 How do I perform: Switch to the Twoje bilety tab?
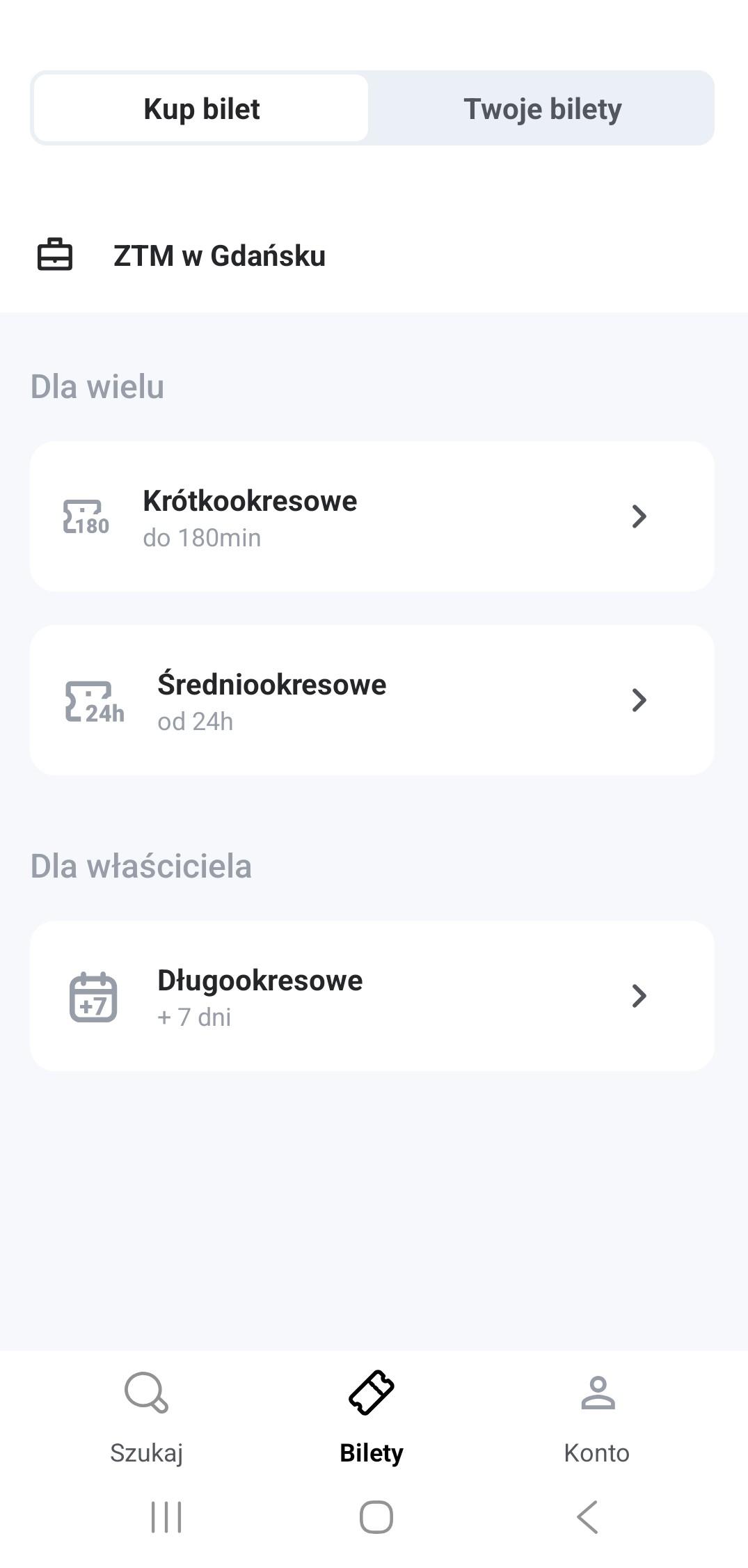(542, 109)
